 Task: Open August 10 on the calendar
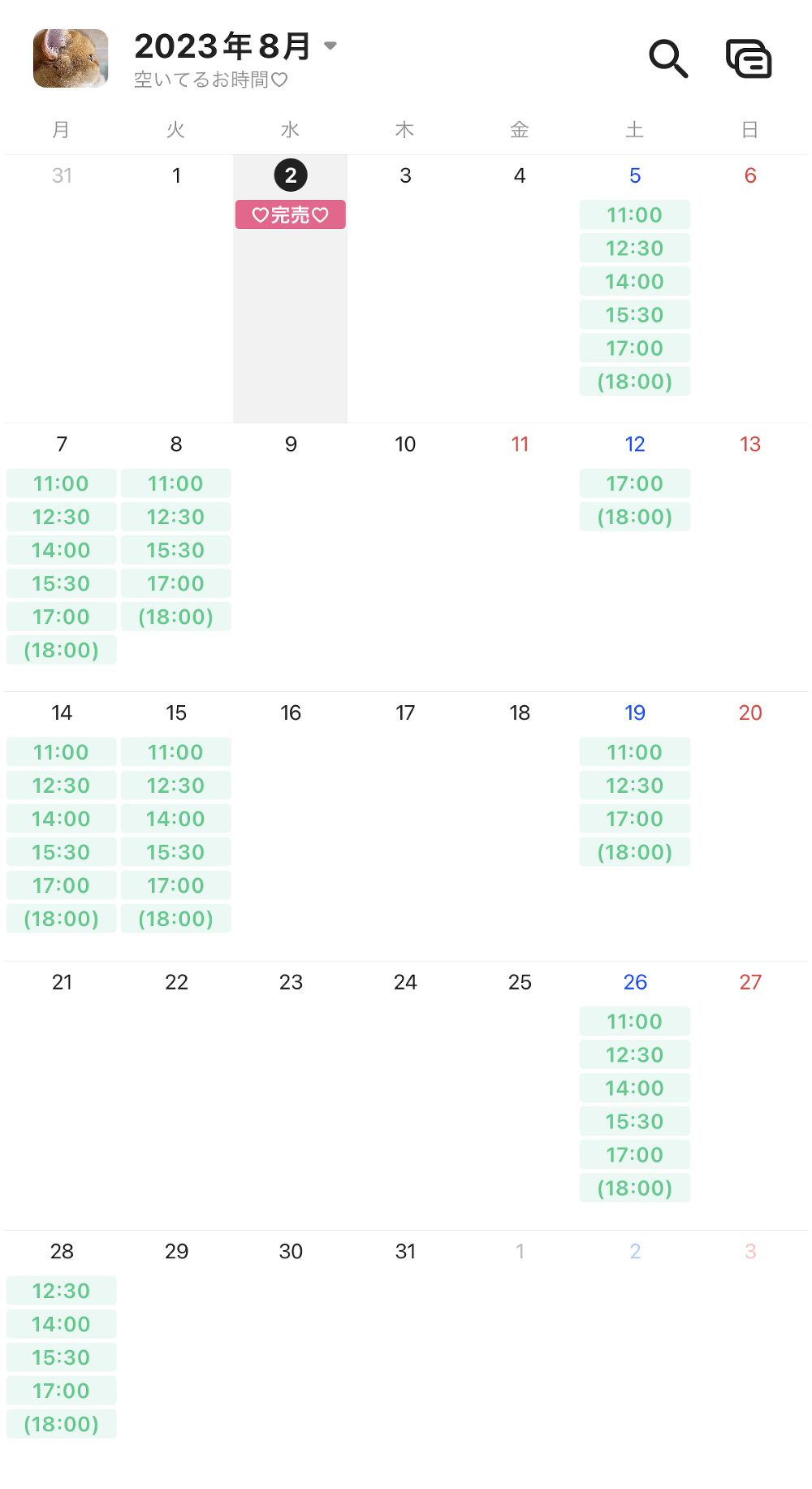click(405, 444)
